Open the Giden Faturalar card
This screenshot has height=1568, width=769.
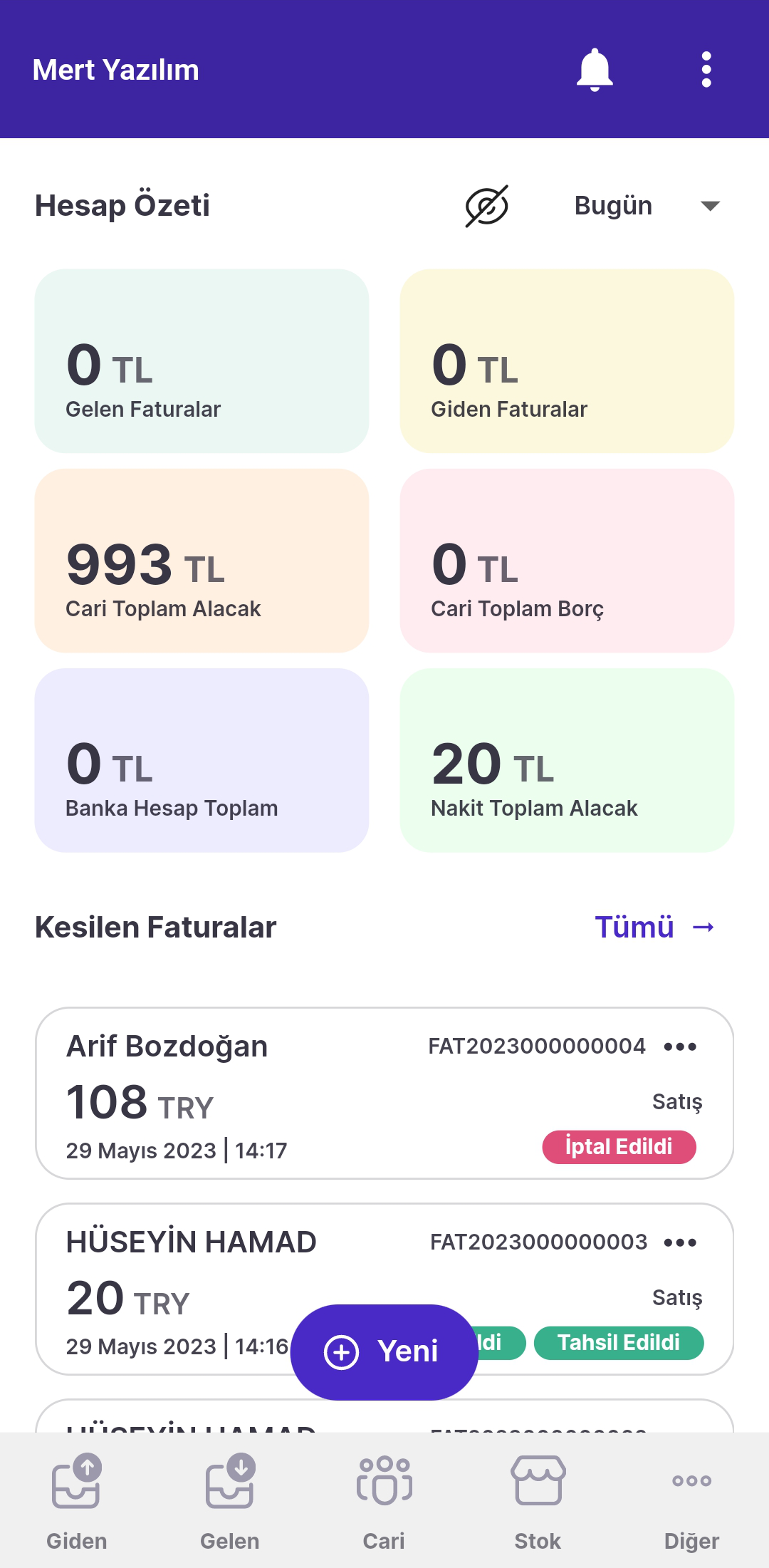point(567,361)
